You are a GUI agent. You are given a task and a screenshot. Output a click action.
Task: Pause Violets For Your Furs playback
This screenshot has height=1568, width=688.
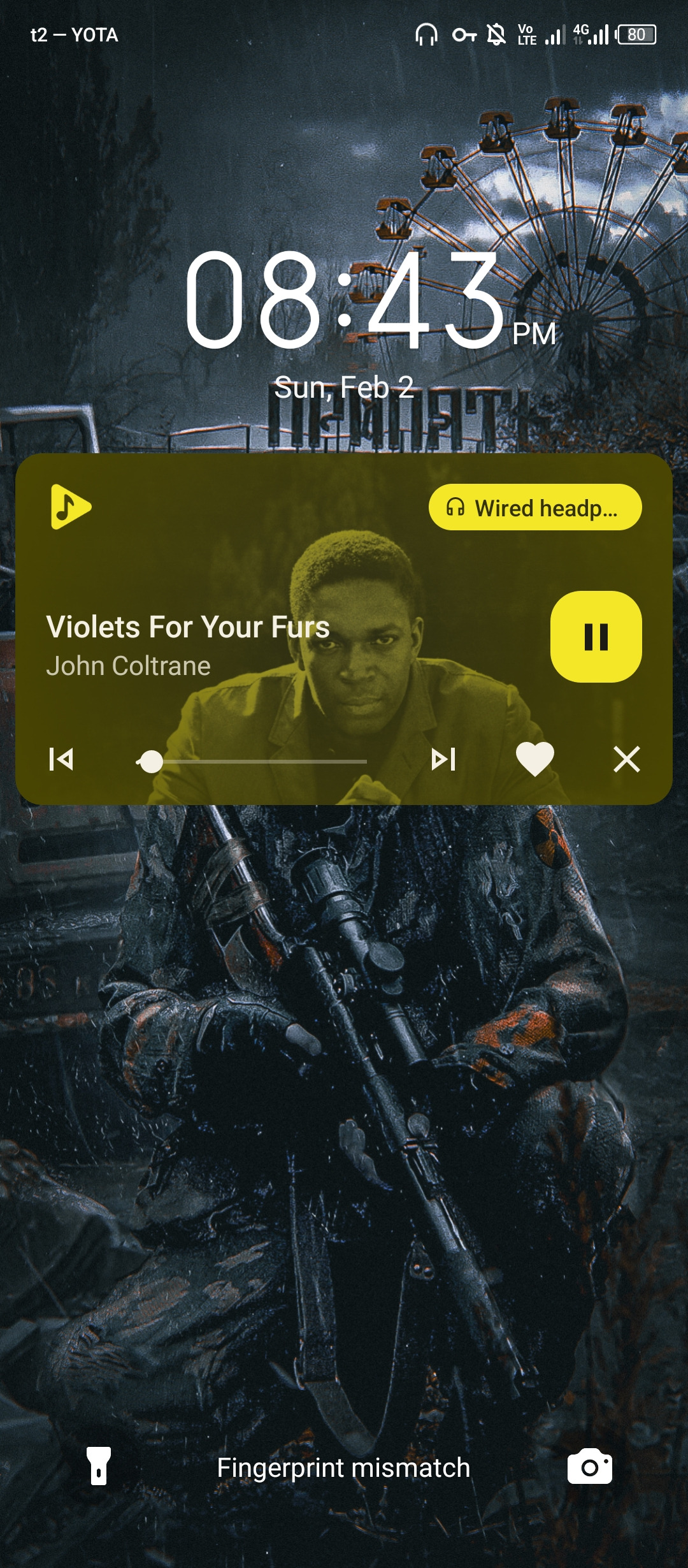coord(596,637)
